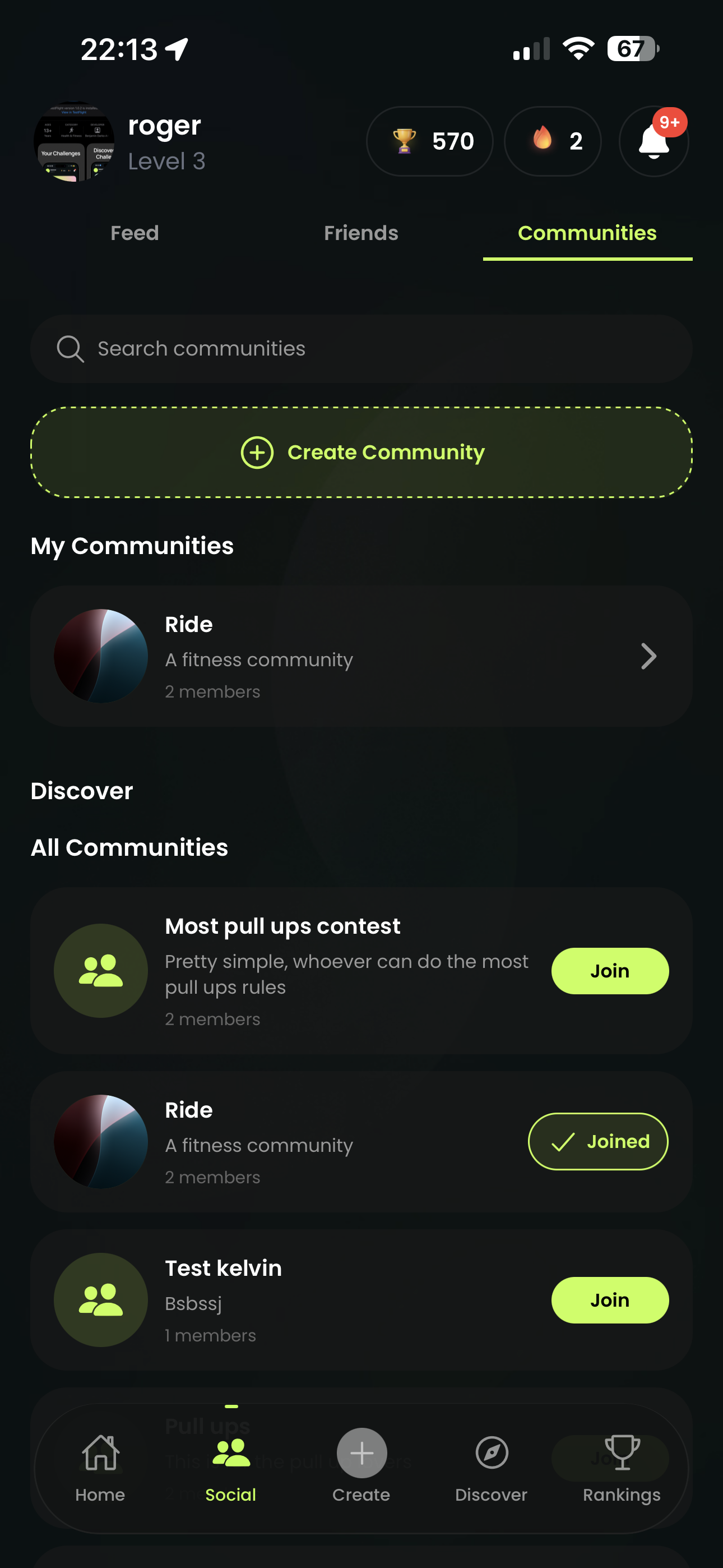Viewport: 723px width, 1568px height.
Task: Go to the Home tab
Action: point(100,1468)
